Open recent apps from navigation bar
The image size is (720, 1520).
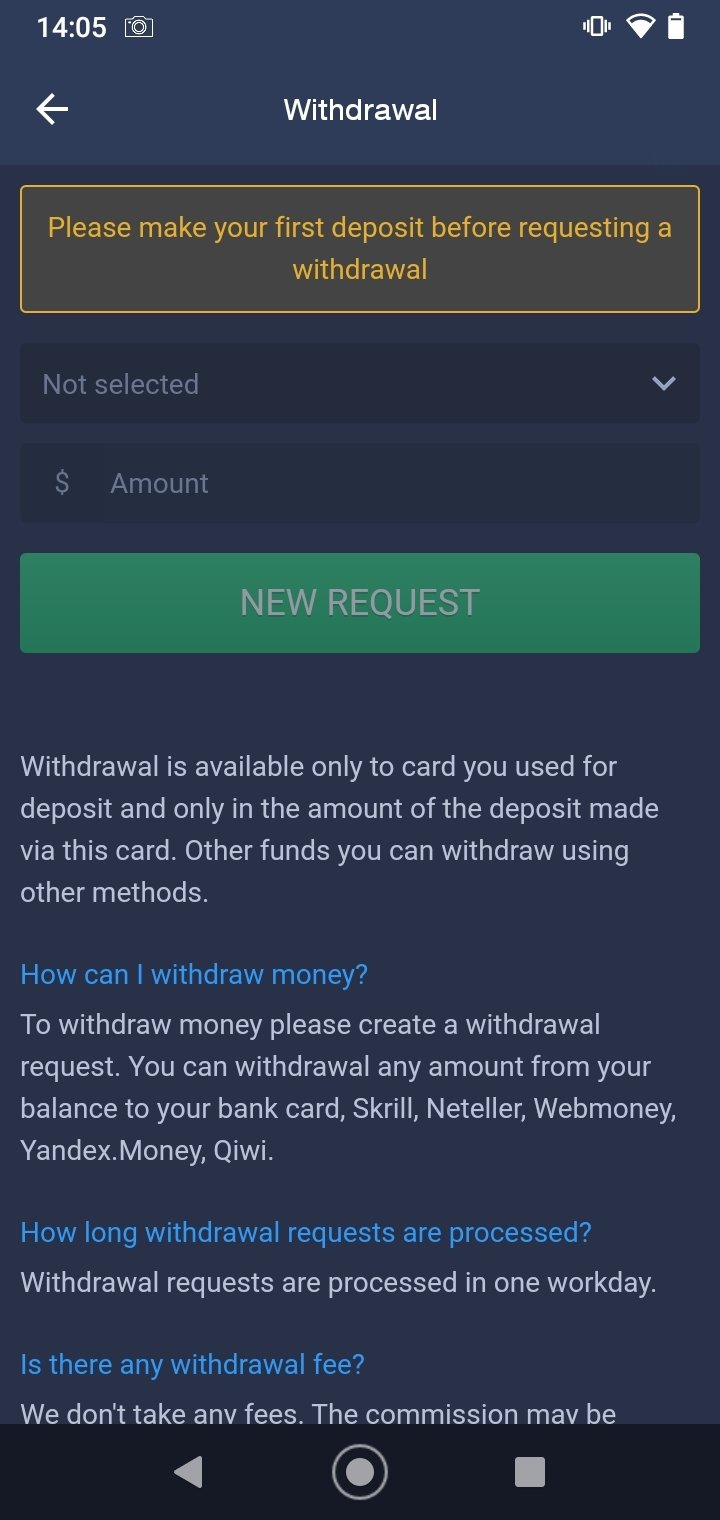tap(530, 1472)
